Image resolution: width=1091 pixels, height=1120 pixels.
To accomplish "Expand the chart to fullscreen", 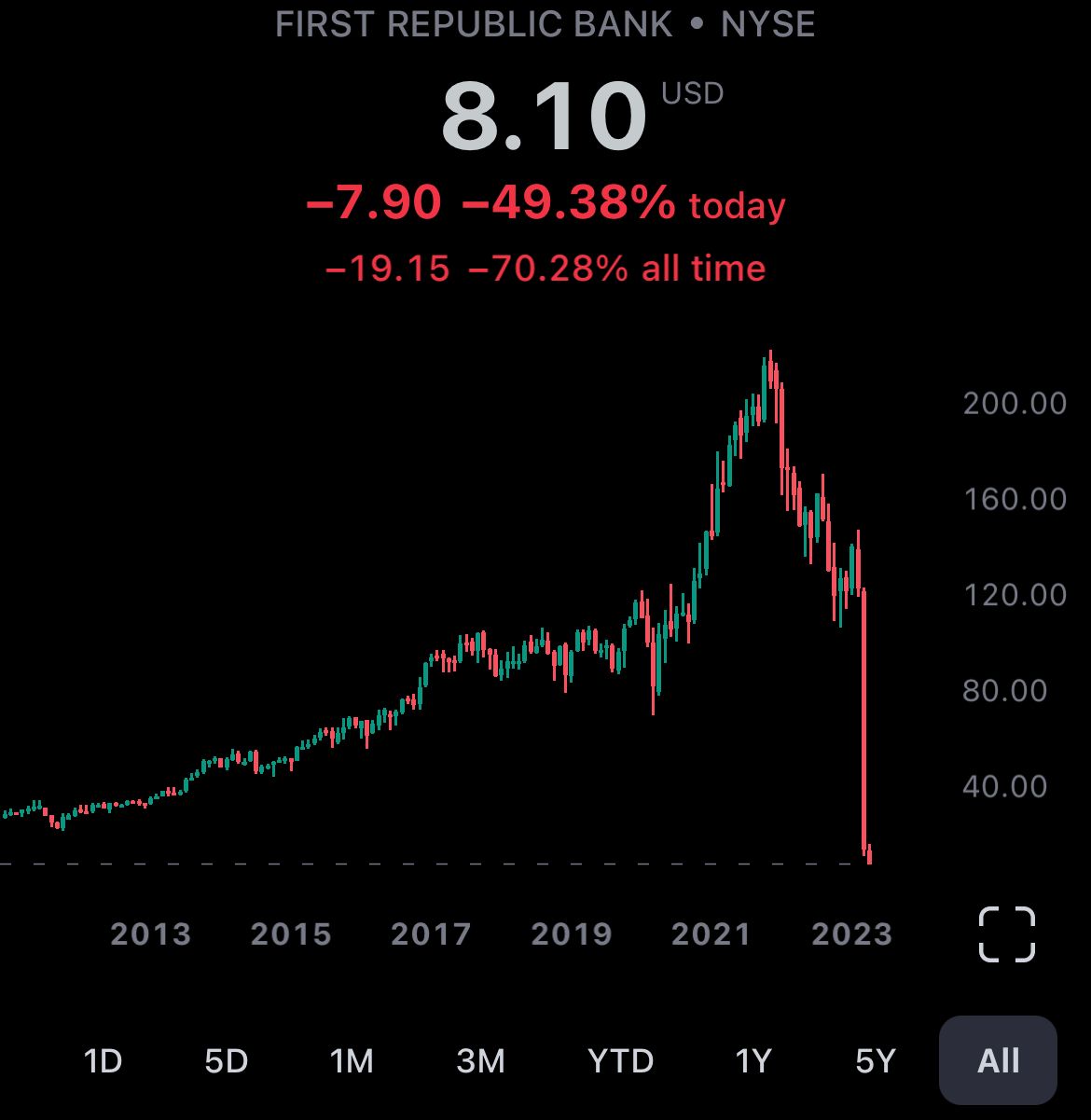I will 1006,933.
